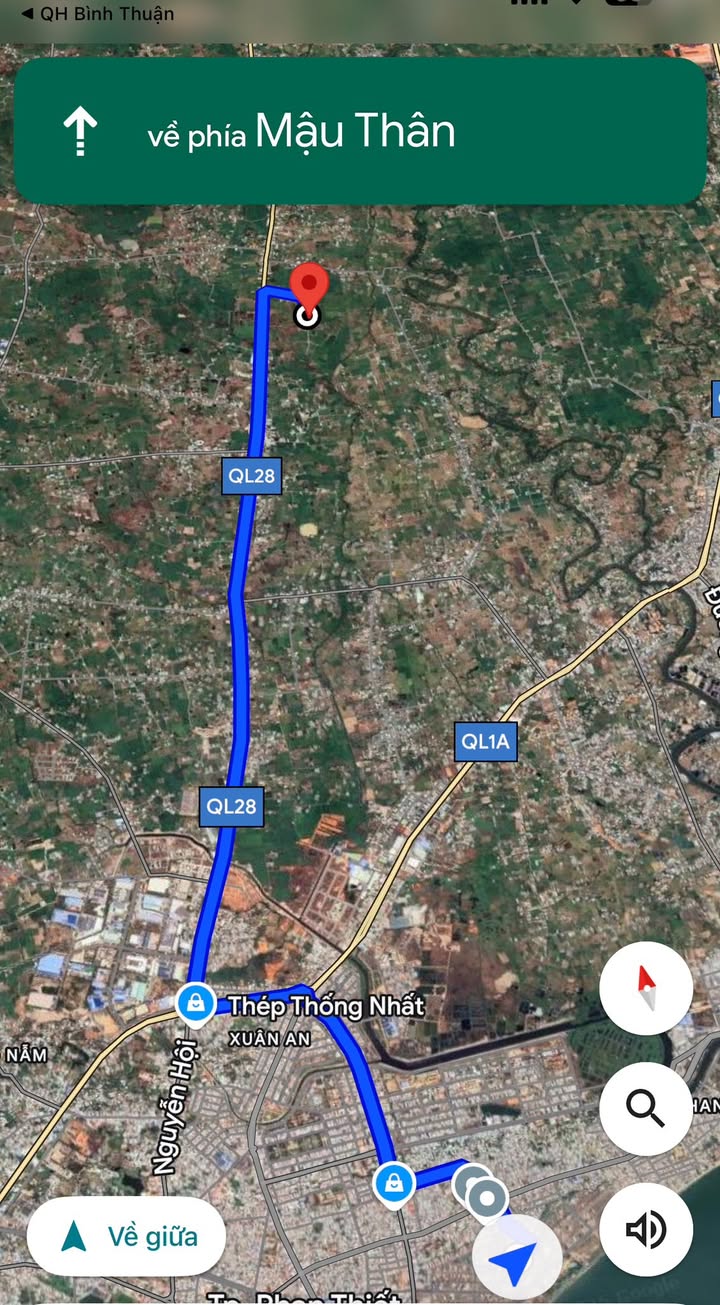Screen dimensions: 720x1305
Task: Tap Về giữa to re-center the map
Action: (x=127, y=1237)
